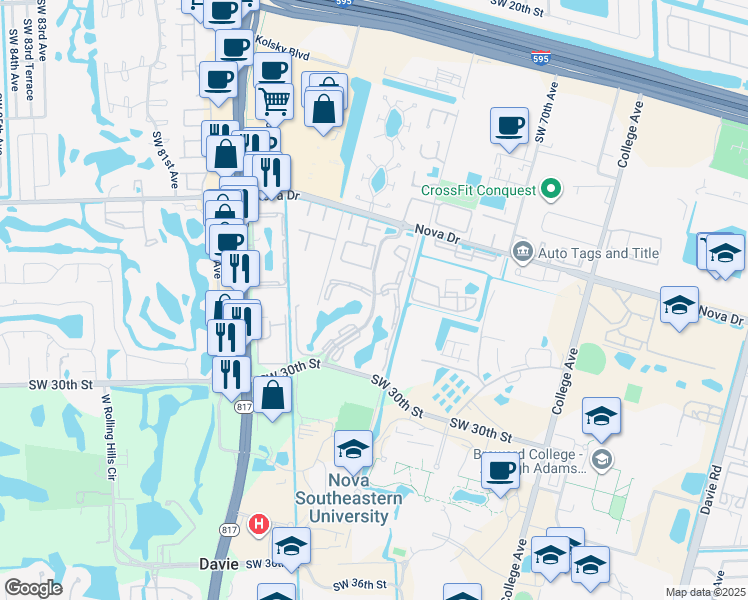This screenshot has height=600, width=748.
Task: Tap the Broward College place marker
Action: (602, 460)
